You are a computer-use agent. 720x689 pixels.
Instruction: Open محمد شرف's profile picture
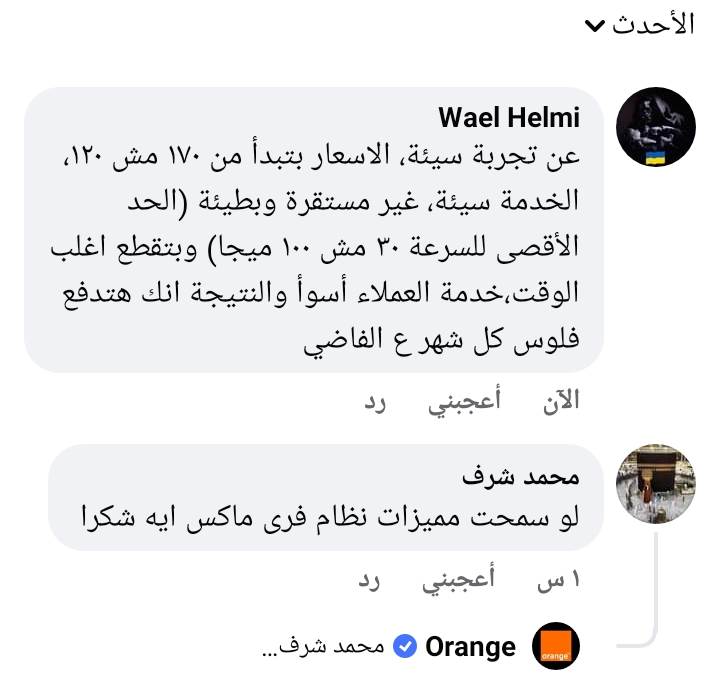click(655, 485)
